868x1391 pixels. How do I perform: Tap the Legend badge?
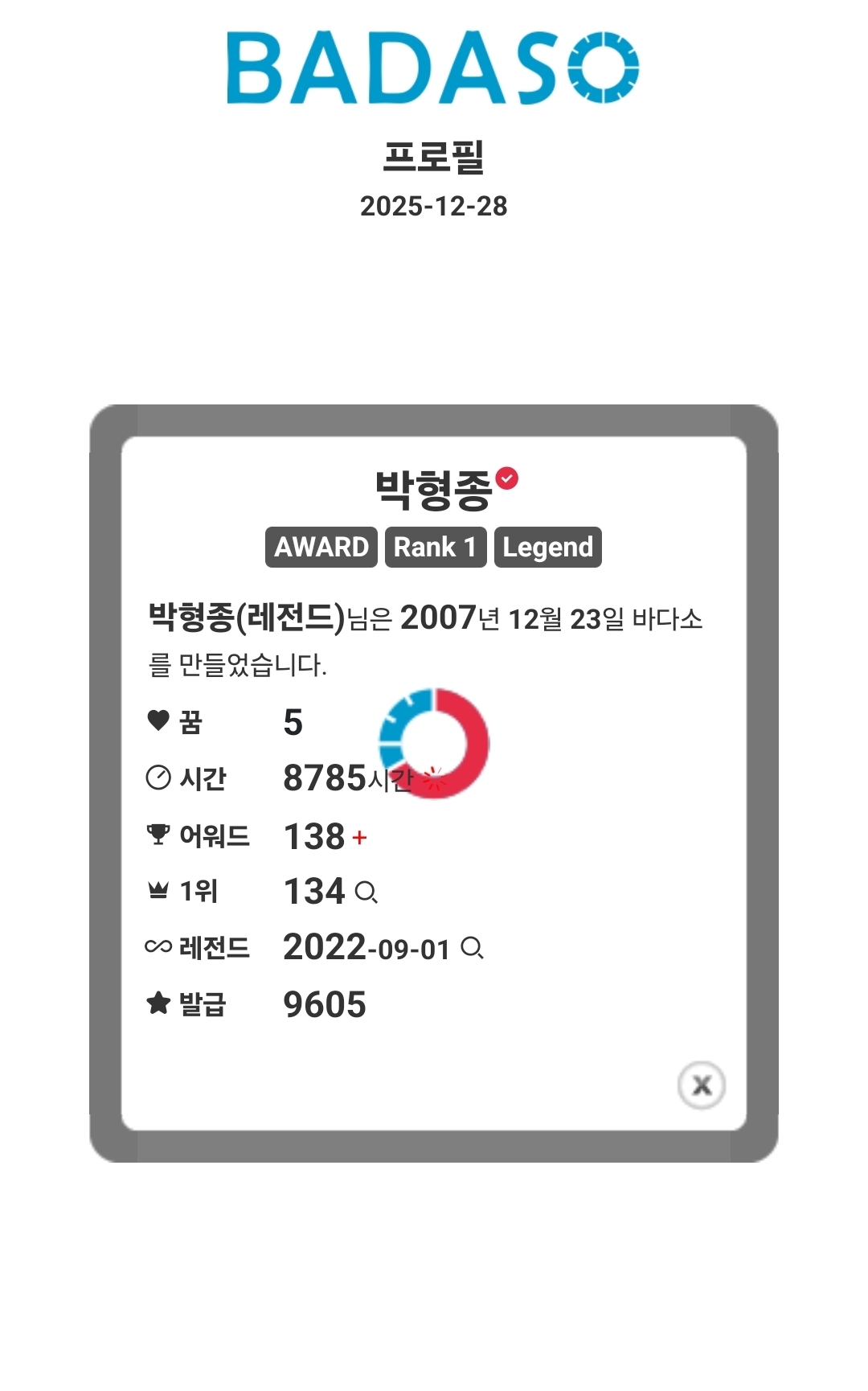point(548,548)
